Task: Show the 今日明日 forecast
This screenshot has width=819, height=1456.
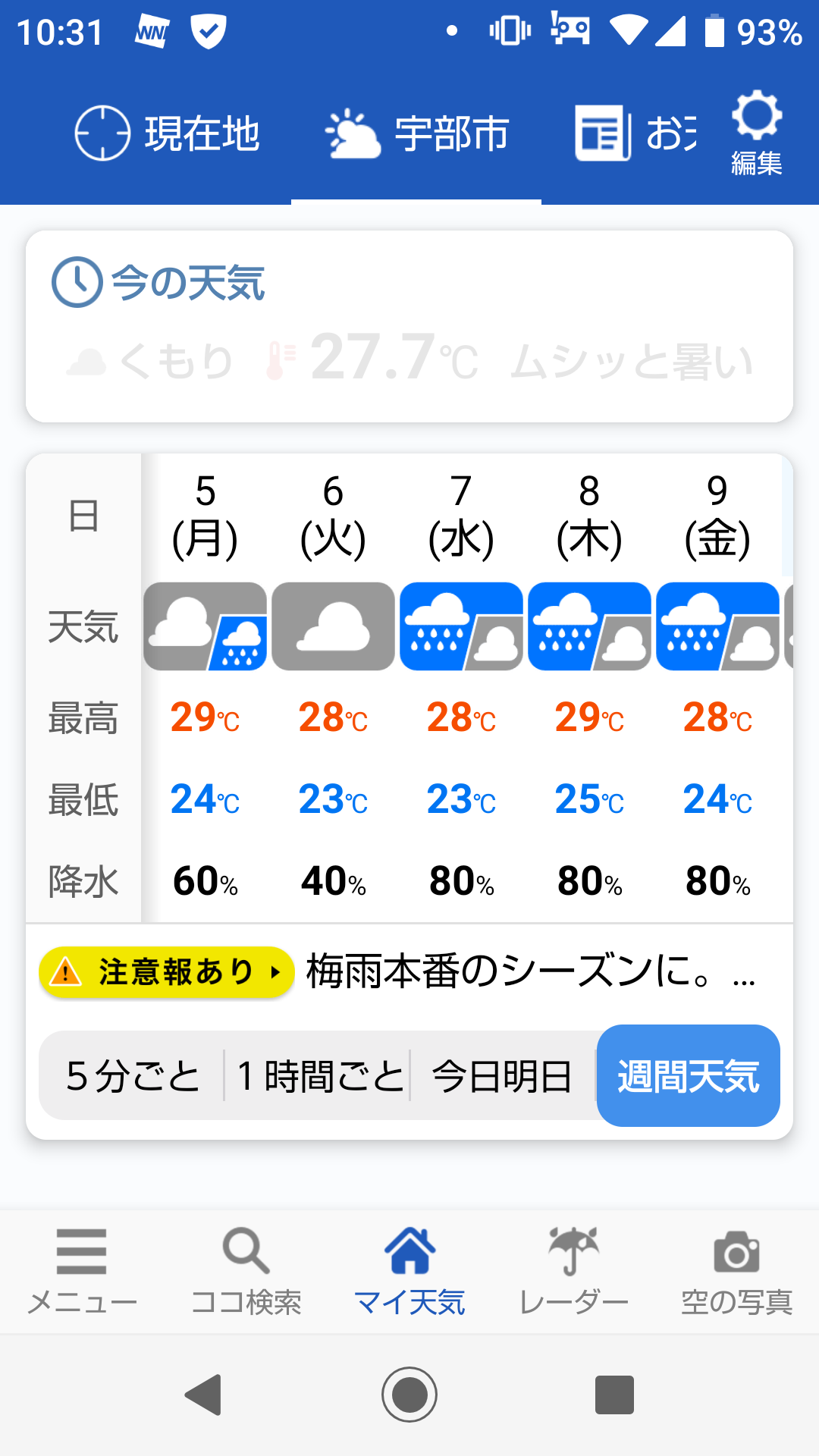Action: coord(503,1075)
